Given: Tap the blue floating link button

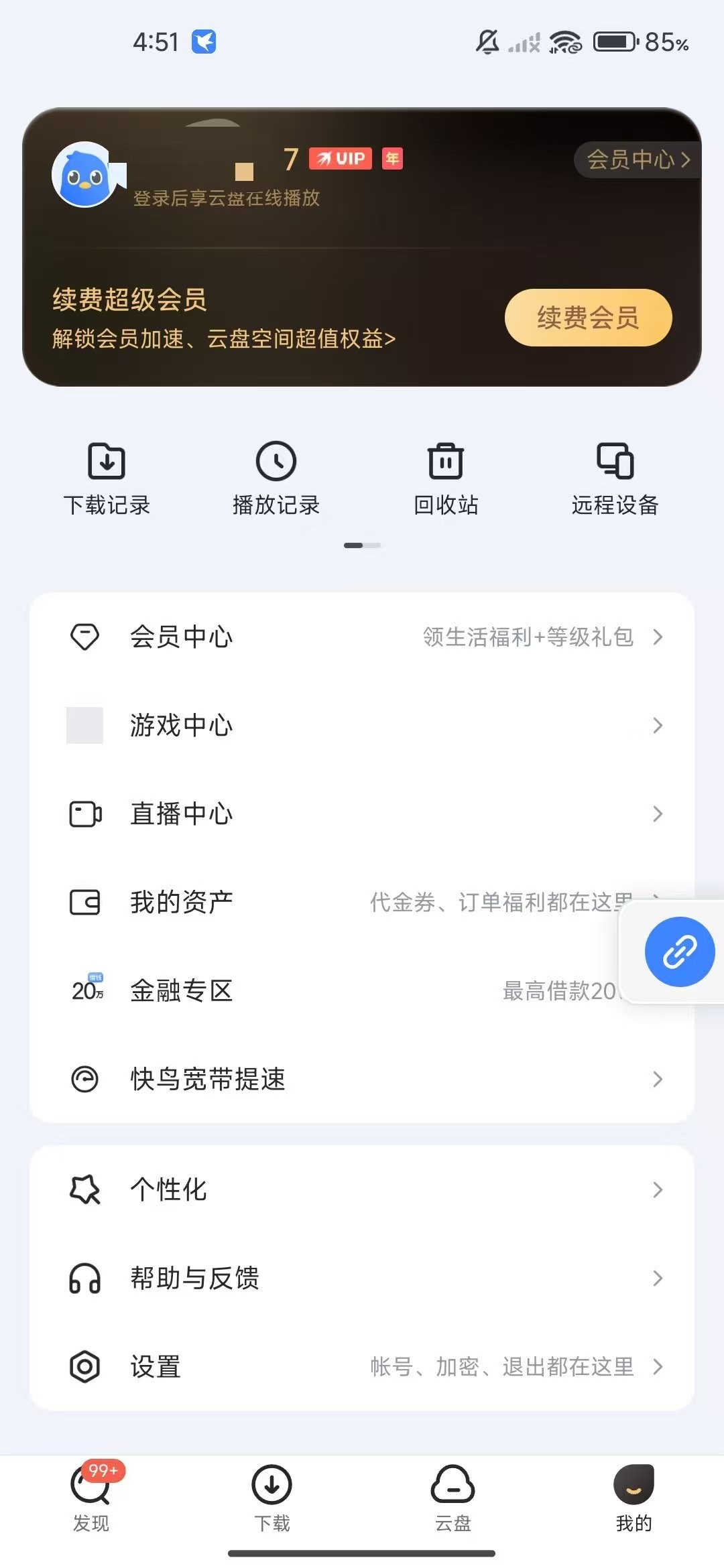Looking at the screenshot, I should (x=680, y=952).
